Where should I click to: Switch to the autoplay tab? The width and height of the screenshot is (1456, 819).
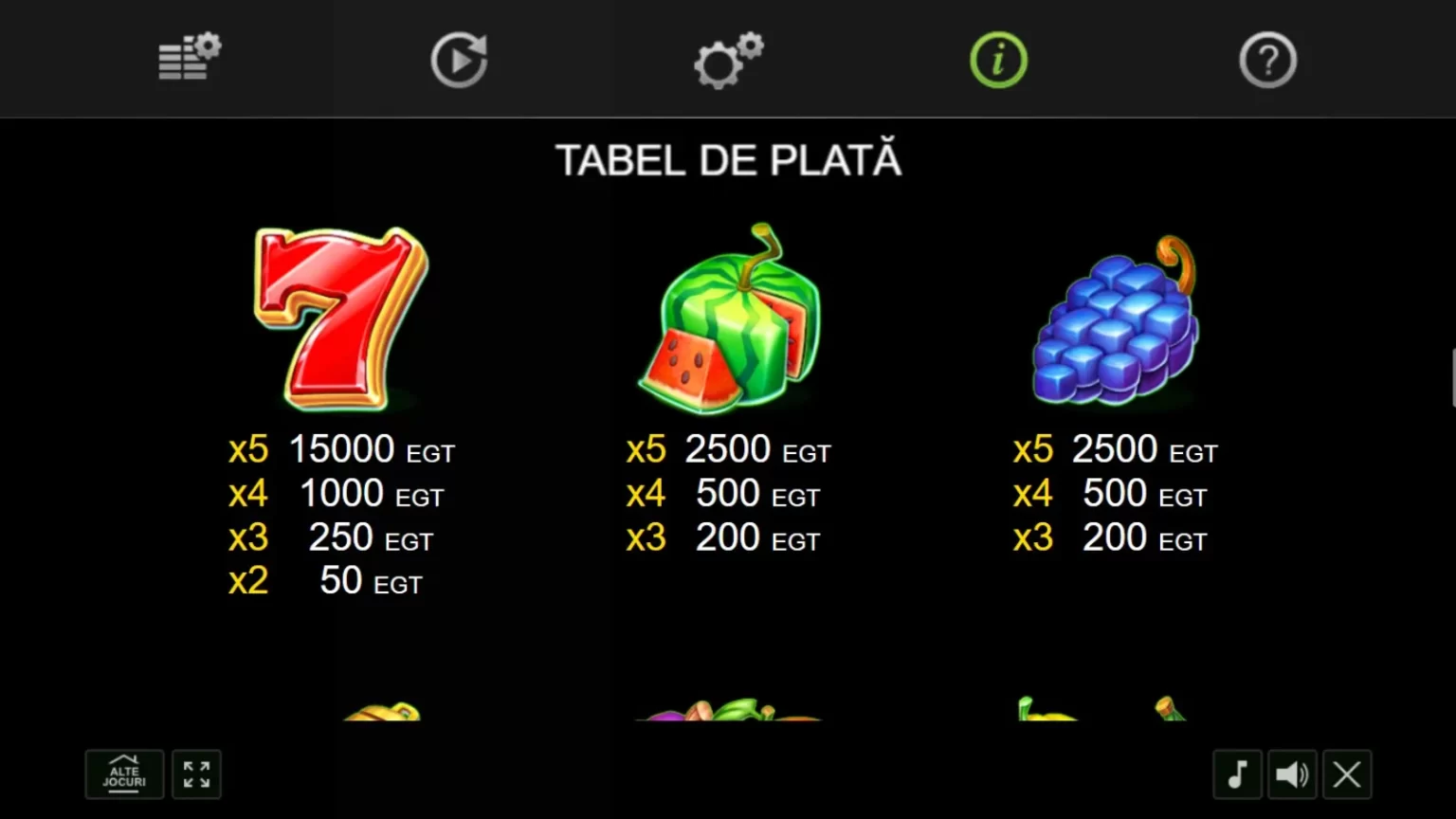(459, 60)
